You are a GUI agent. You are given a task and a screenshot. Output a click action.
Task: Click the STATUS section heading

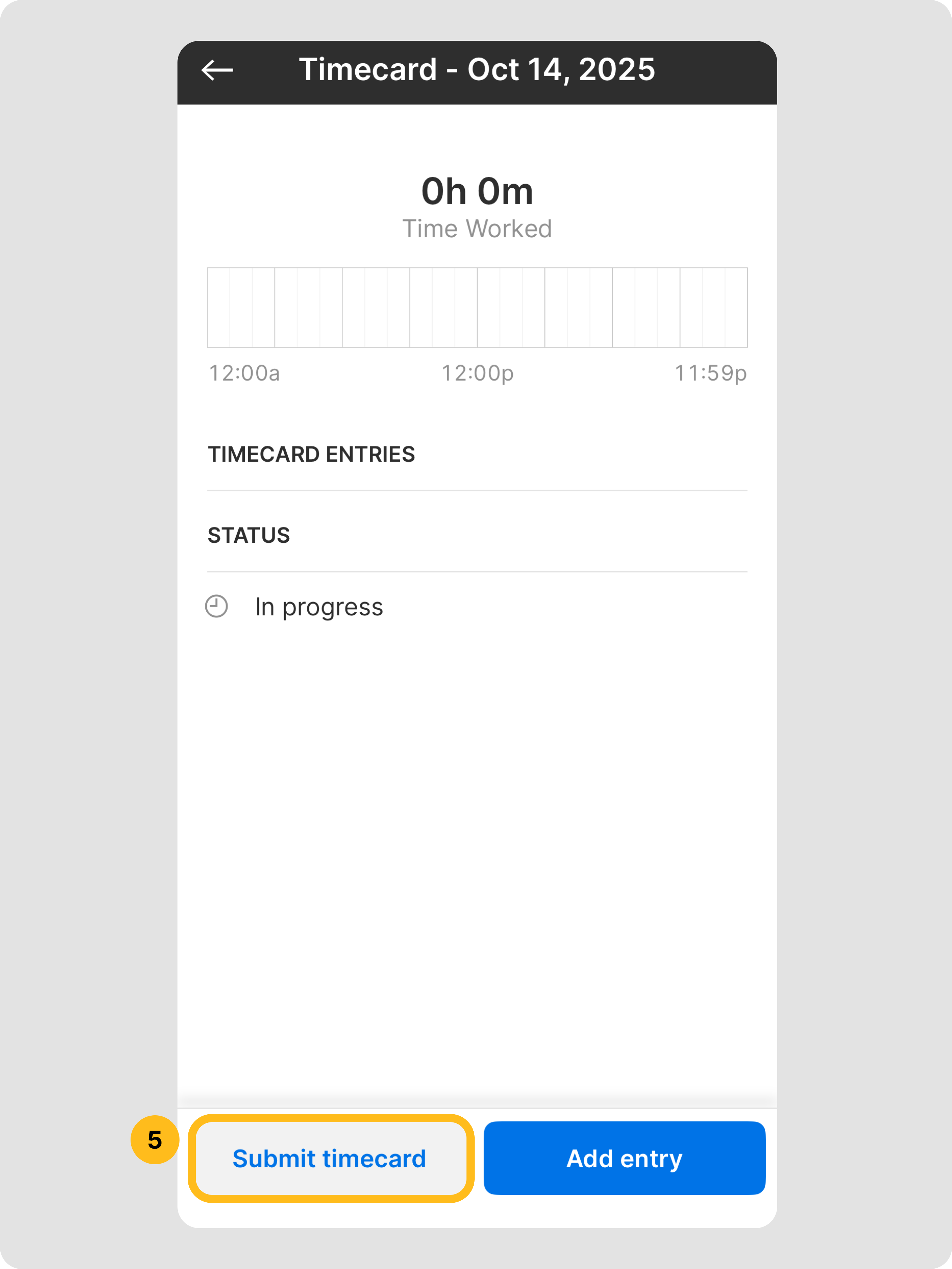[x=249, y=535]
